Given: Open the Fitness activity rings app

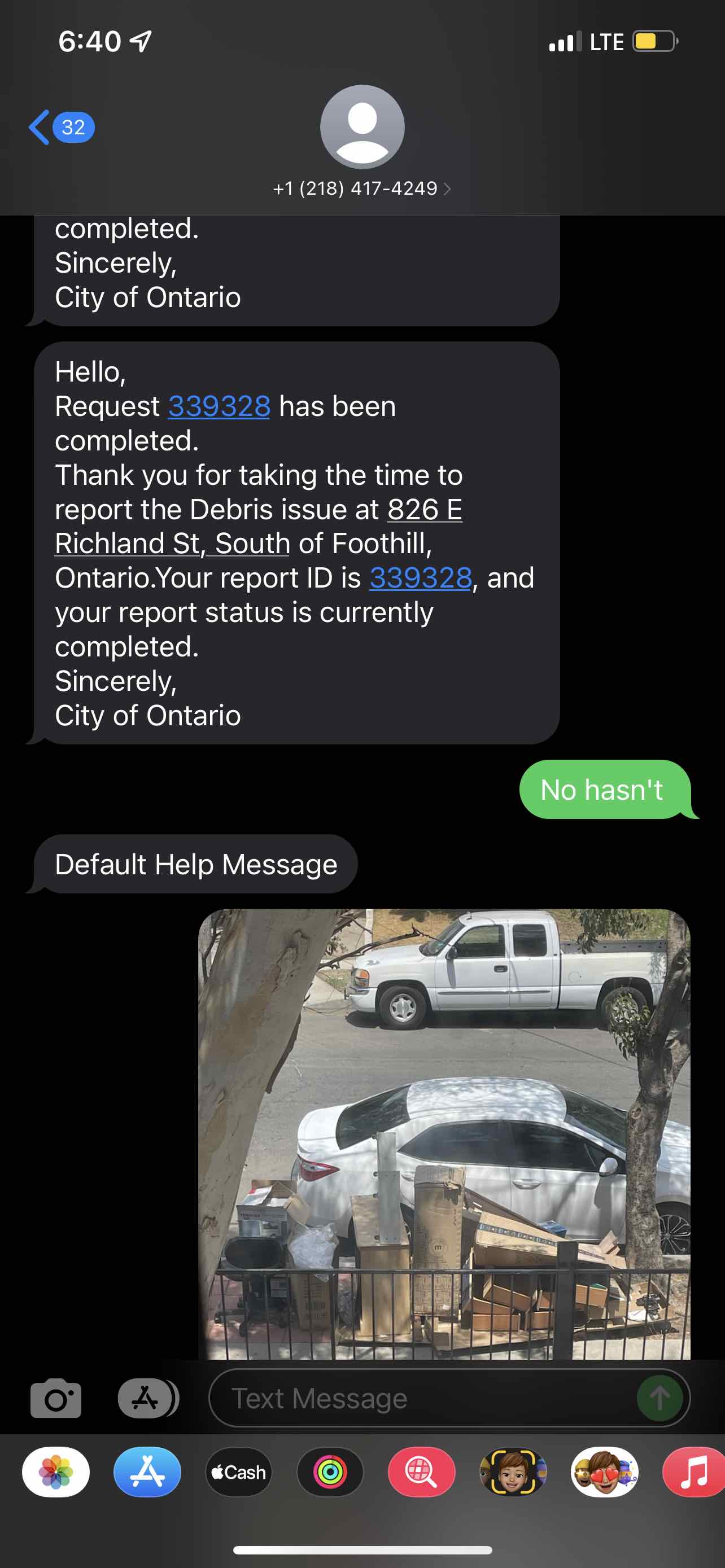Looking at the screenshot, I should click(330, 1472).
